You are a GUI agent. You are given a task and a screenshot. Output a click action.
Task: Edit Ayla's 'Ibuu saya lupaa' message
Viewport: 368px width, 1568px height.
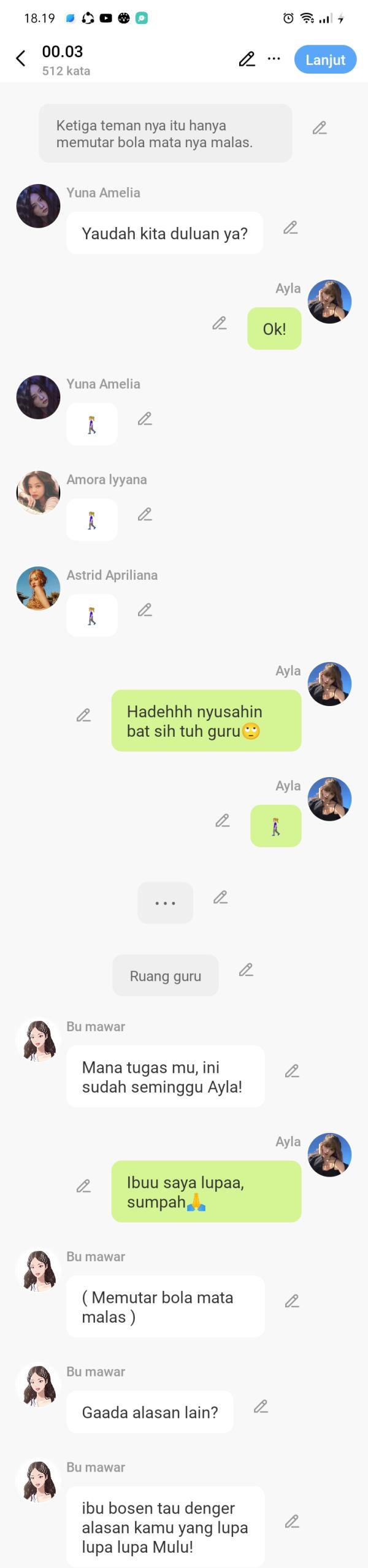click(84, 1186)
